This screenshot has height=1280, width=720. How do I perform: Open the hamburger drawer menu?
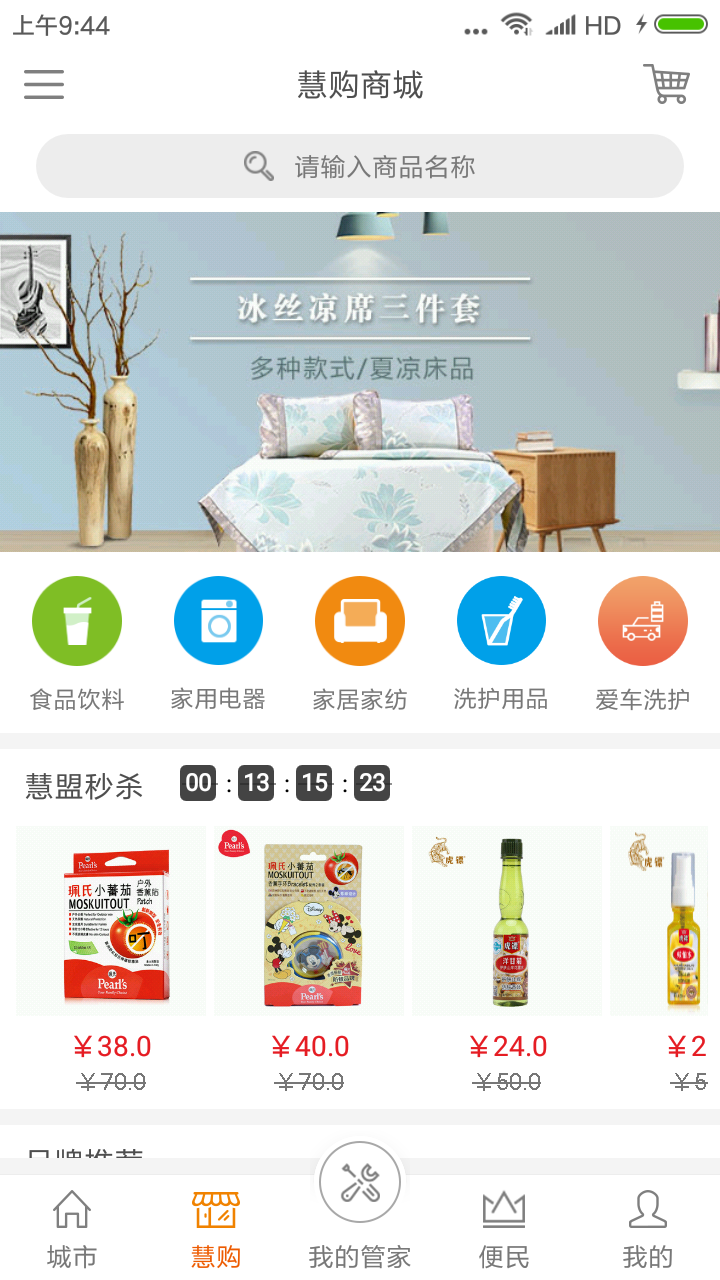(44, 84)
